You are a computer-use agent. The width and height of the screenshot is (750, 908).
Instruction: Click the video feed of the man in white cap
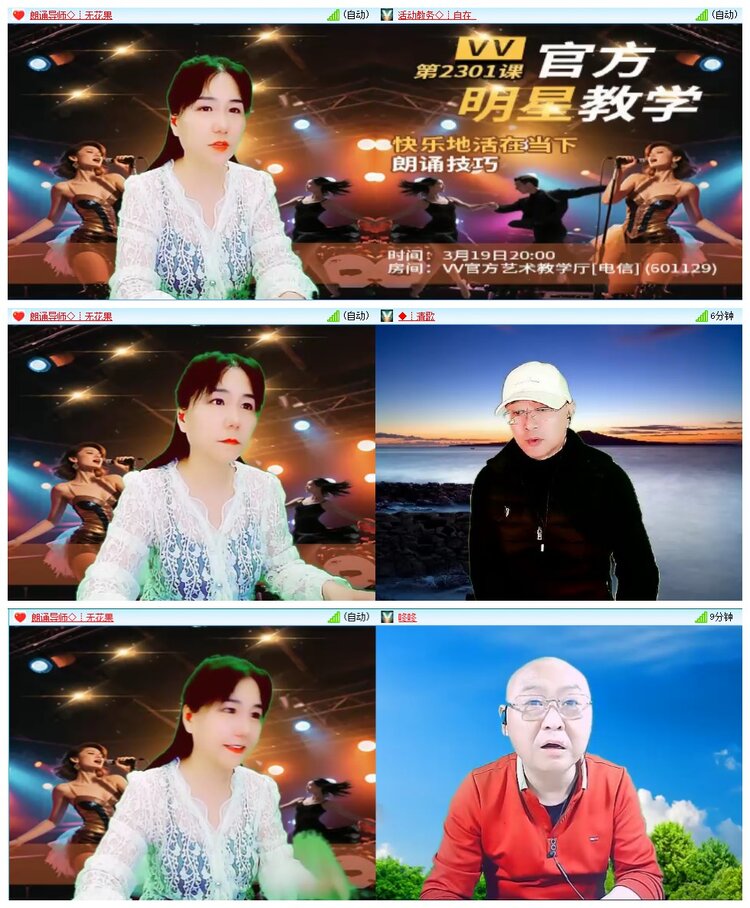coord(560,460)
